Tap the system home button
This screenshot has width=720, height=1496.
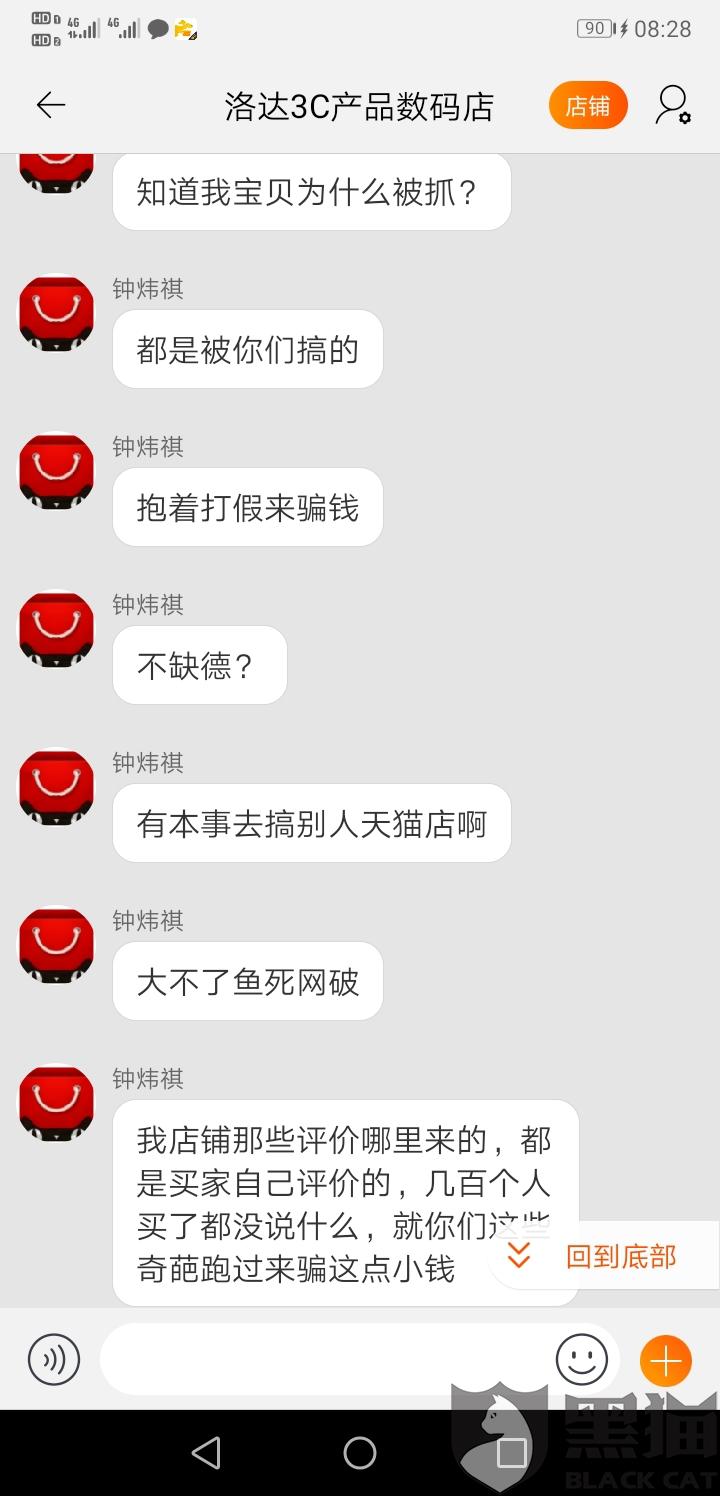[x=360, y=1453]
